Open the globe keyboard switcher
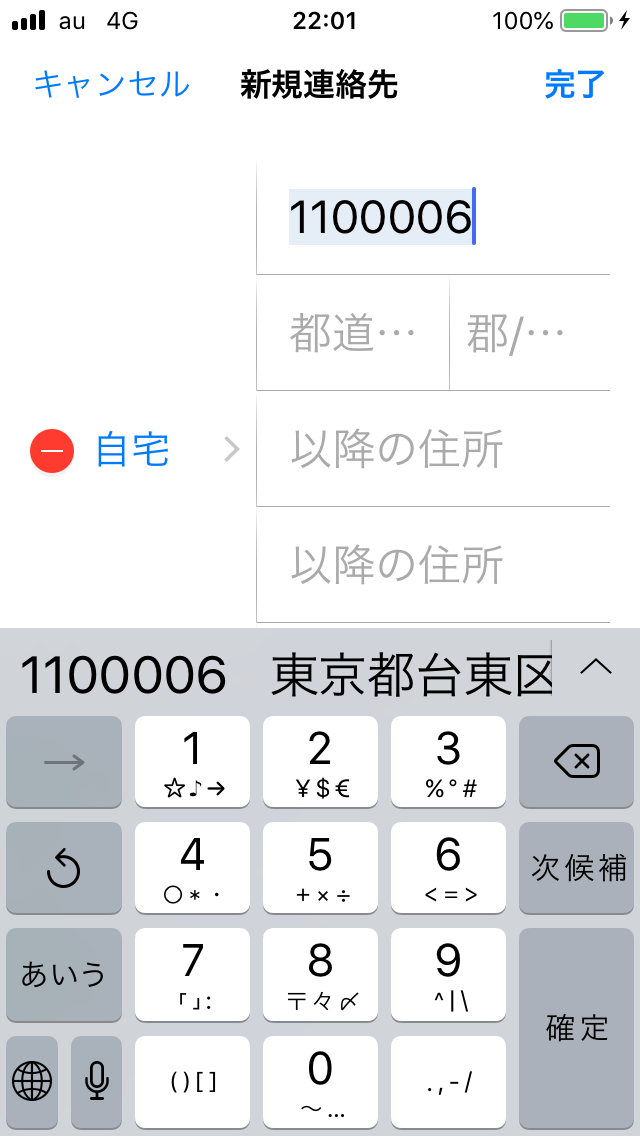The image size is (640, 1136). click(32, 1080)
